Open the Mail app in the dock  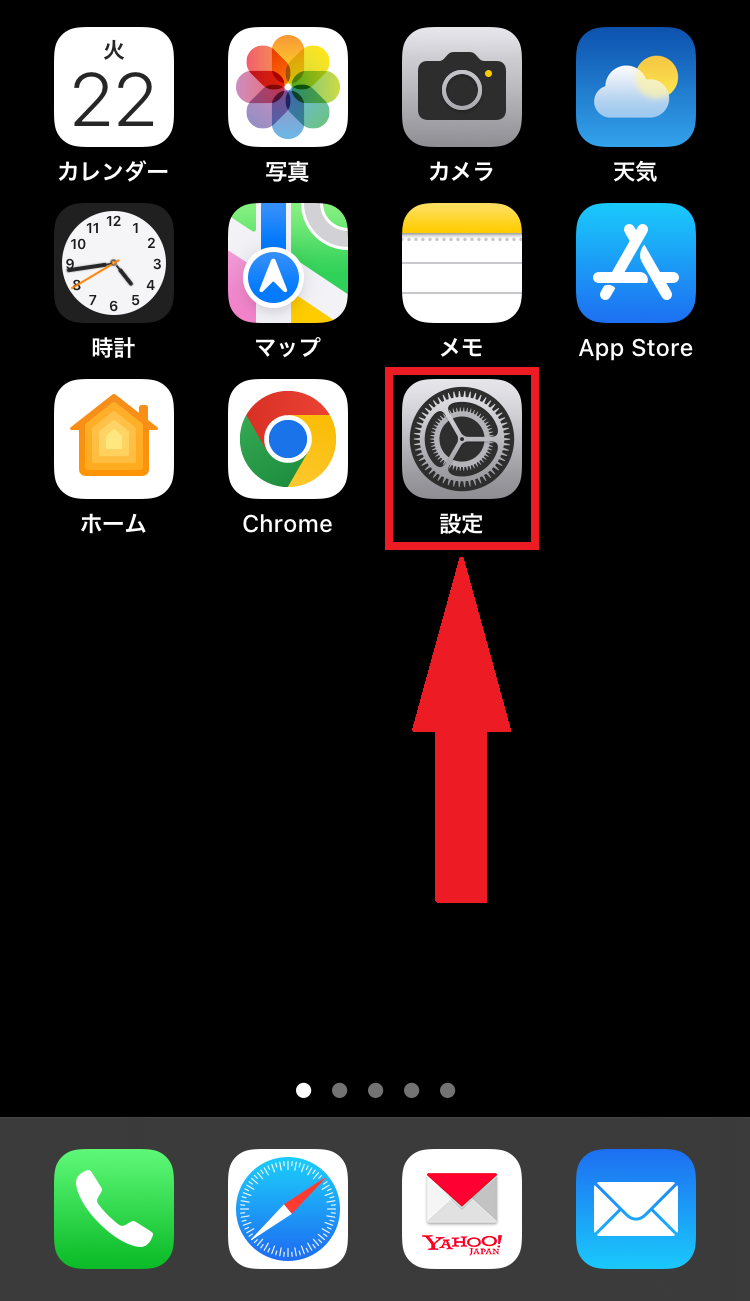(636, 1209)
